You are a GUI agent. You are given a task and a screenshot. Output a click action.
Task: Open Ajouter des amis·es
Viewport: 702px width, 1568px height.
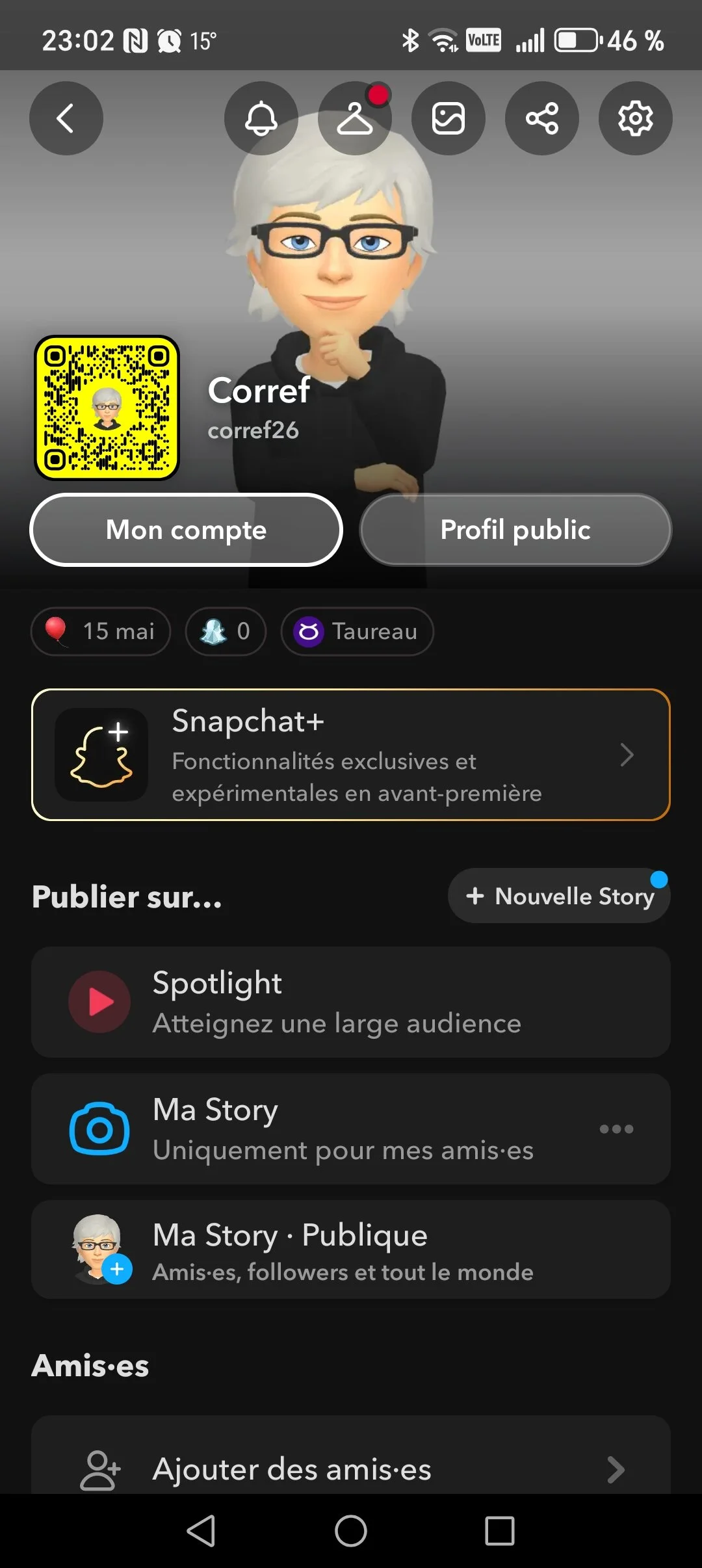pos(351,1468)
